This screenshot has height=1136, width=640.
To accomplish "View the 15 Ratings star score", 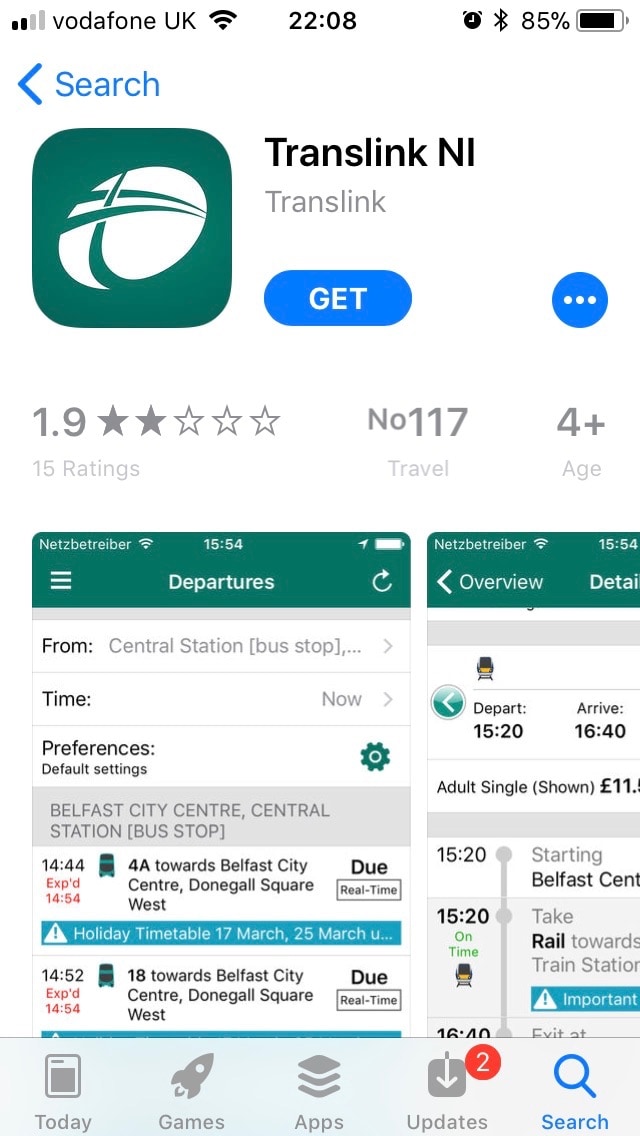I will pyautogui.click(x=156, y=438).
